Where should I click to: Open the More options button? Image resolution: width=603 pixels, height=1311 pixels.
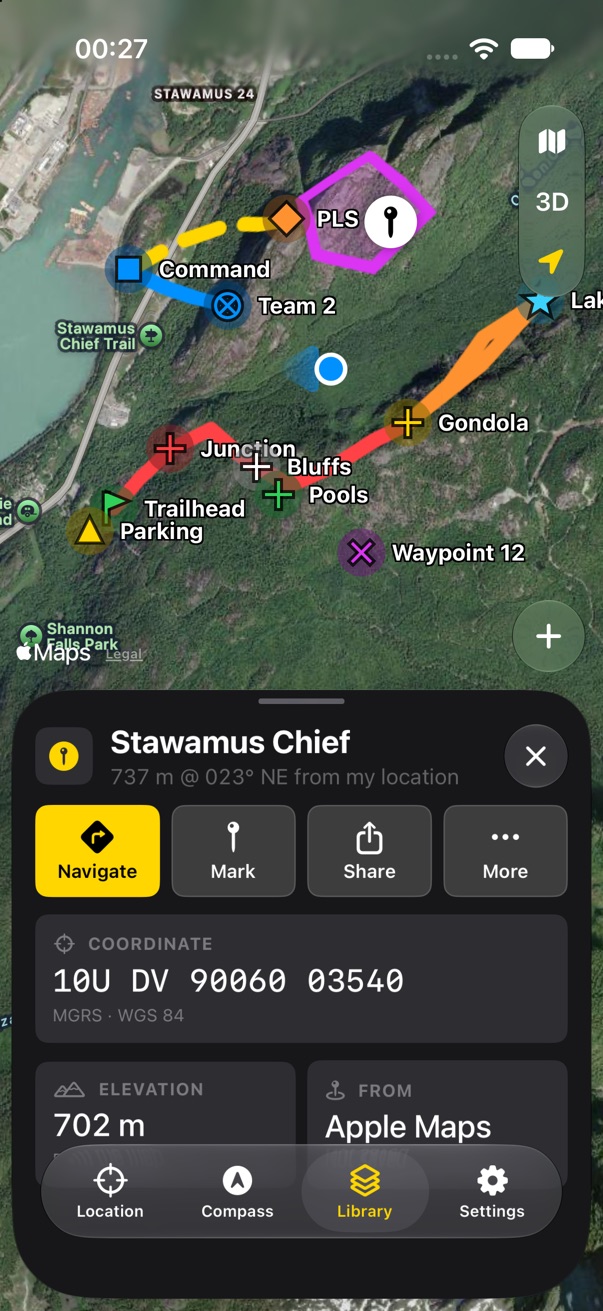point(505,850)
